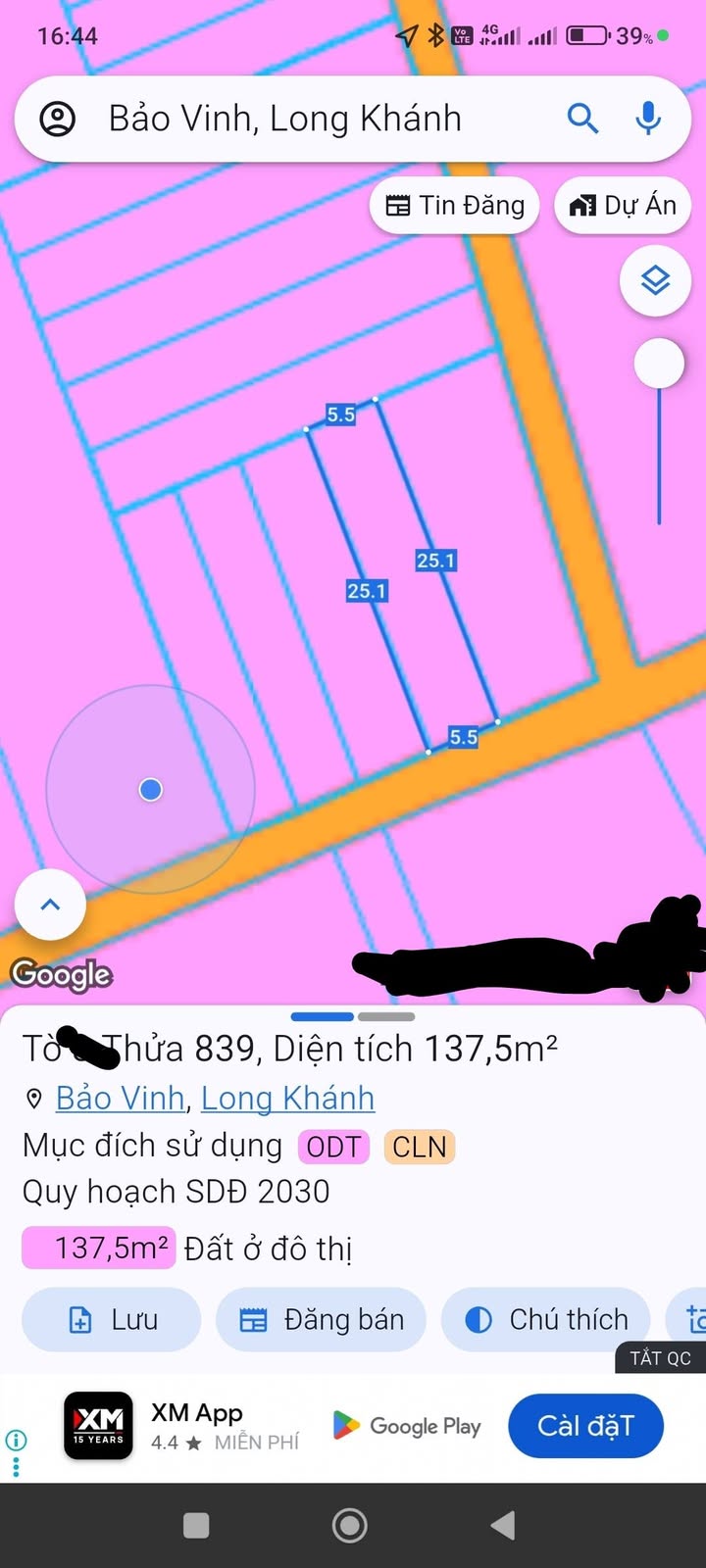Expand the panel with the up chevron
The image size is (706, 1568).
coord(50,905)
